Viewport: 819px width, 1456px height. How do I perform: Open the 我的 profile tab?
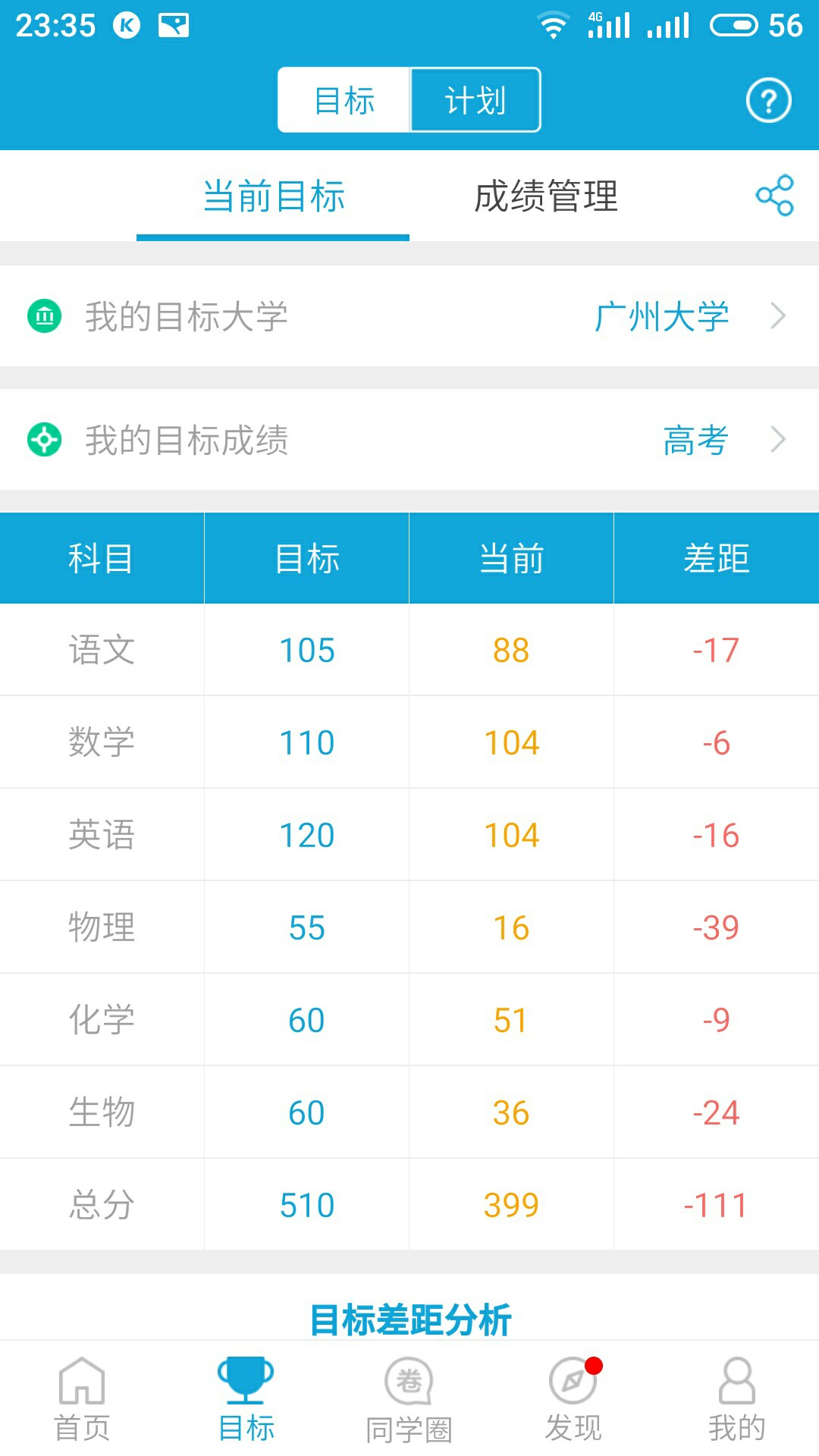click(736, 1399)
